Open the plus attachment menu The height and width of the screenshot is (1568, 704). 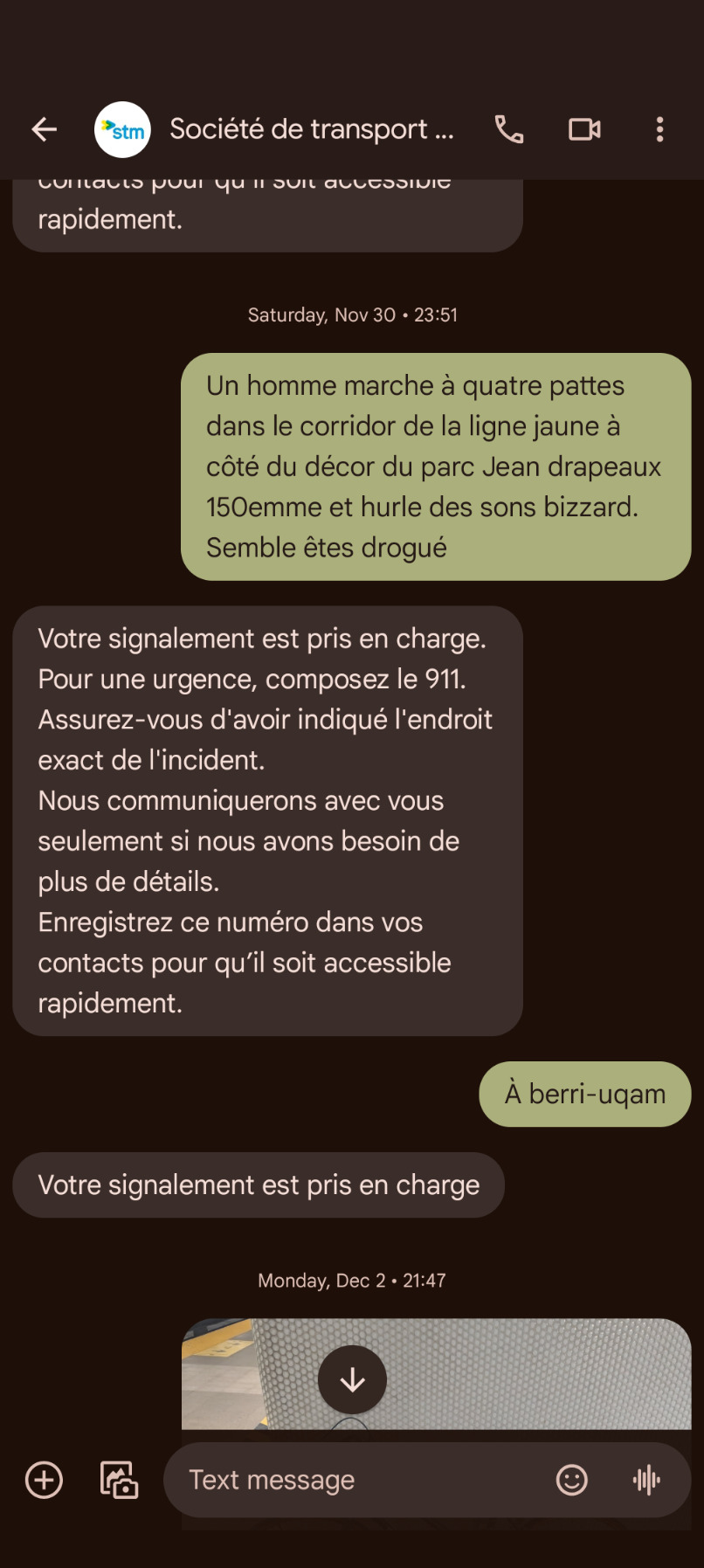[45, 1480]
